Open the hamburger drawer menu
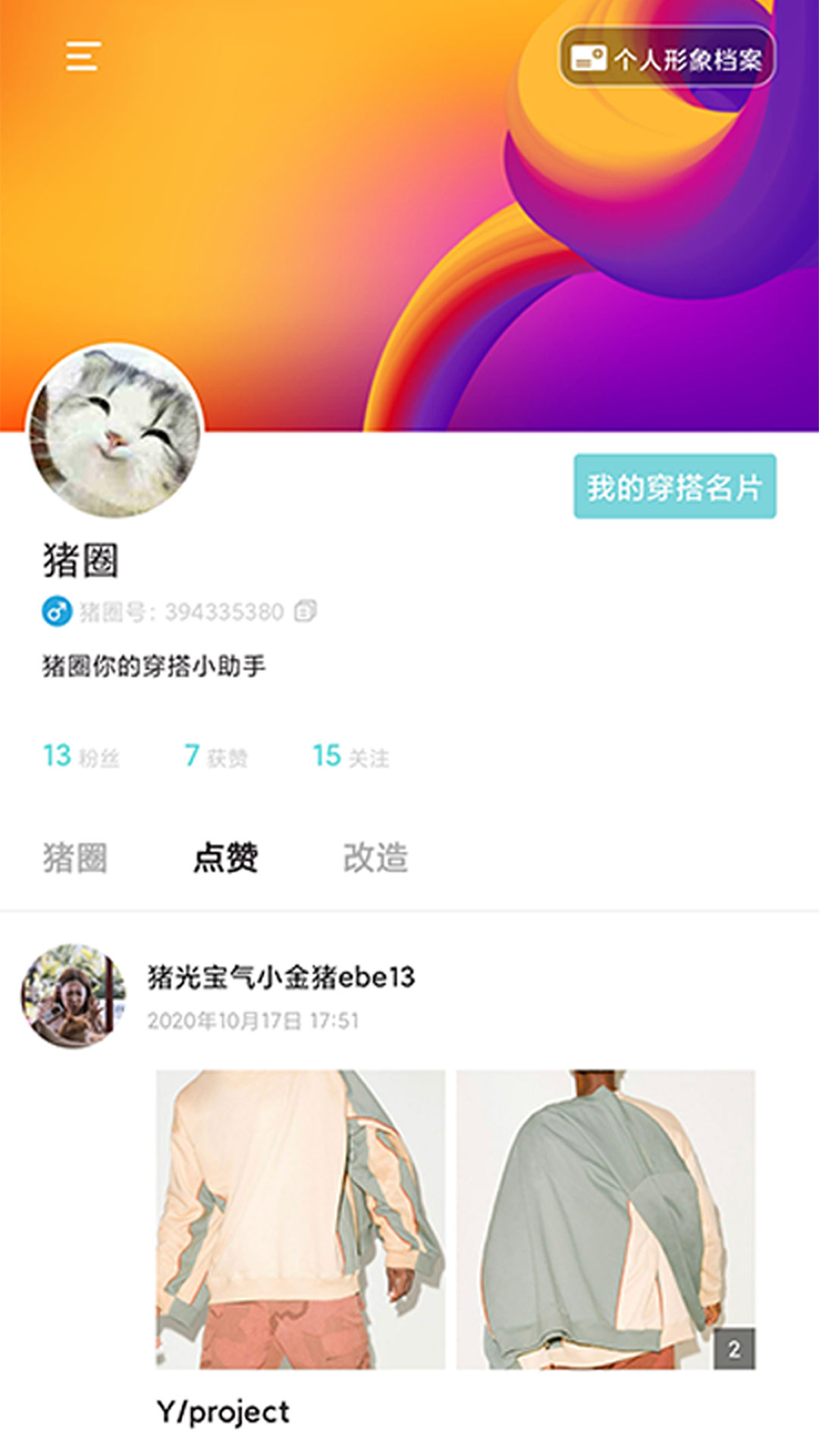819x1456 pixels. coord(83,57)
